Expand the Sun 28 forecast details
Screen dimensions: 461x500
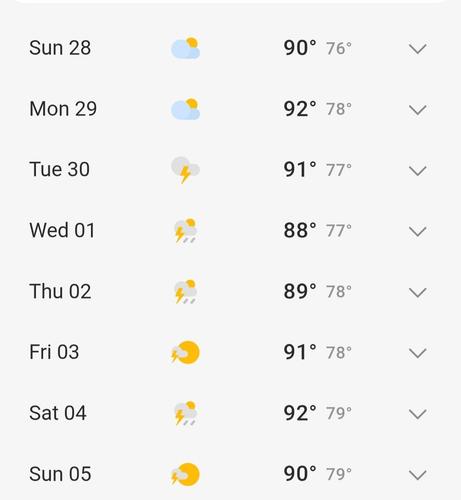(x=417, y=49)
